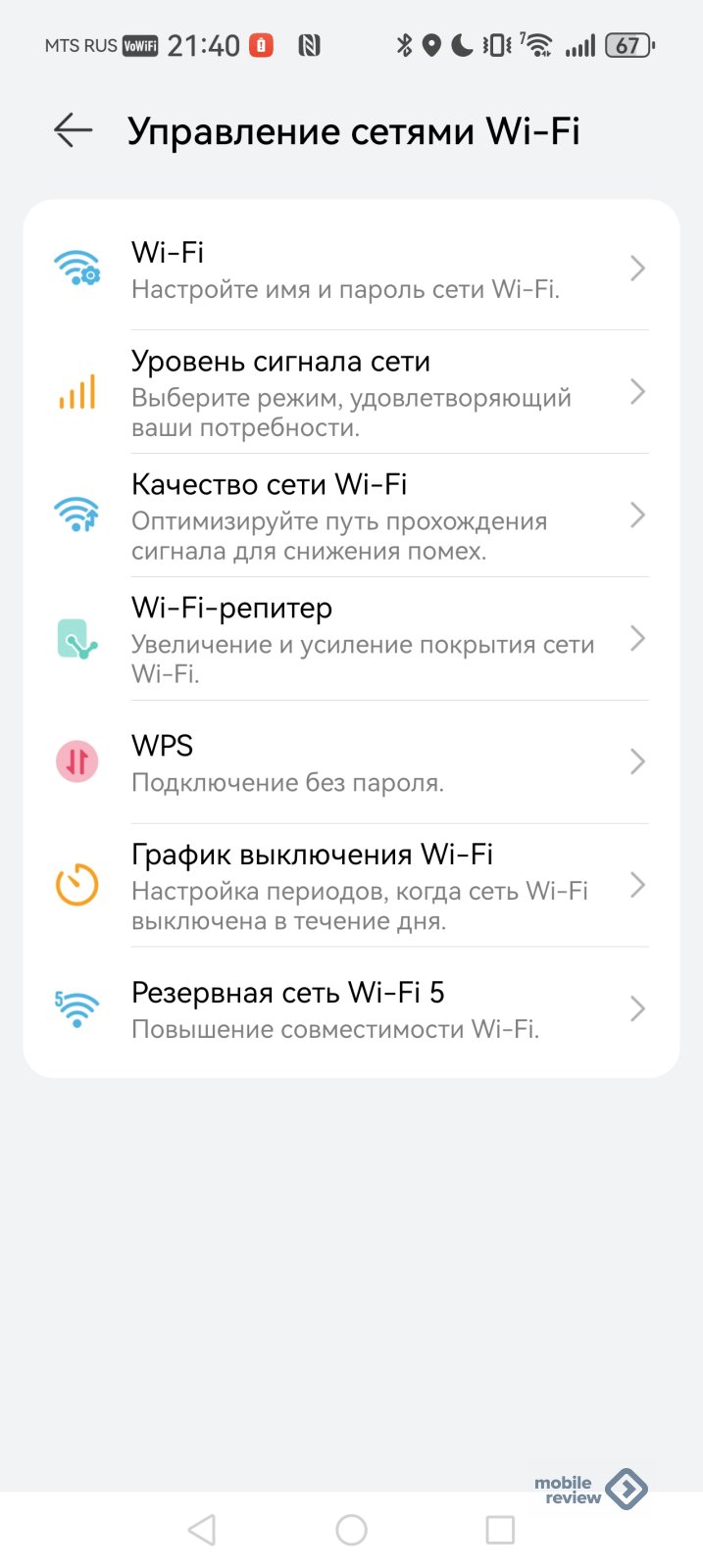Open График выключения Wi-Fi schedule
This screenshot has height=1568, width=703.
(351, 886)
